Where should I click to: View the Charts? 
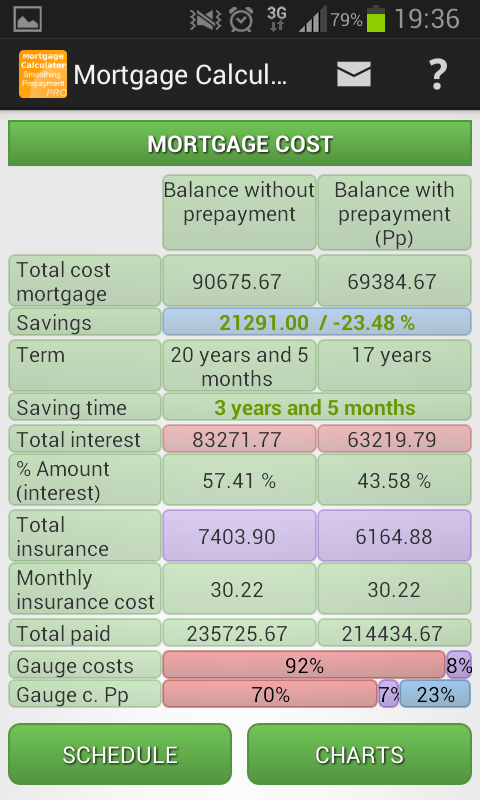[359, 754]
